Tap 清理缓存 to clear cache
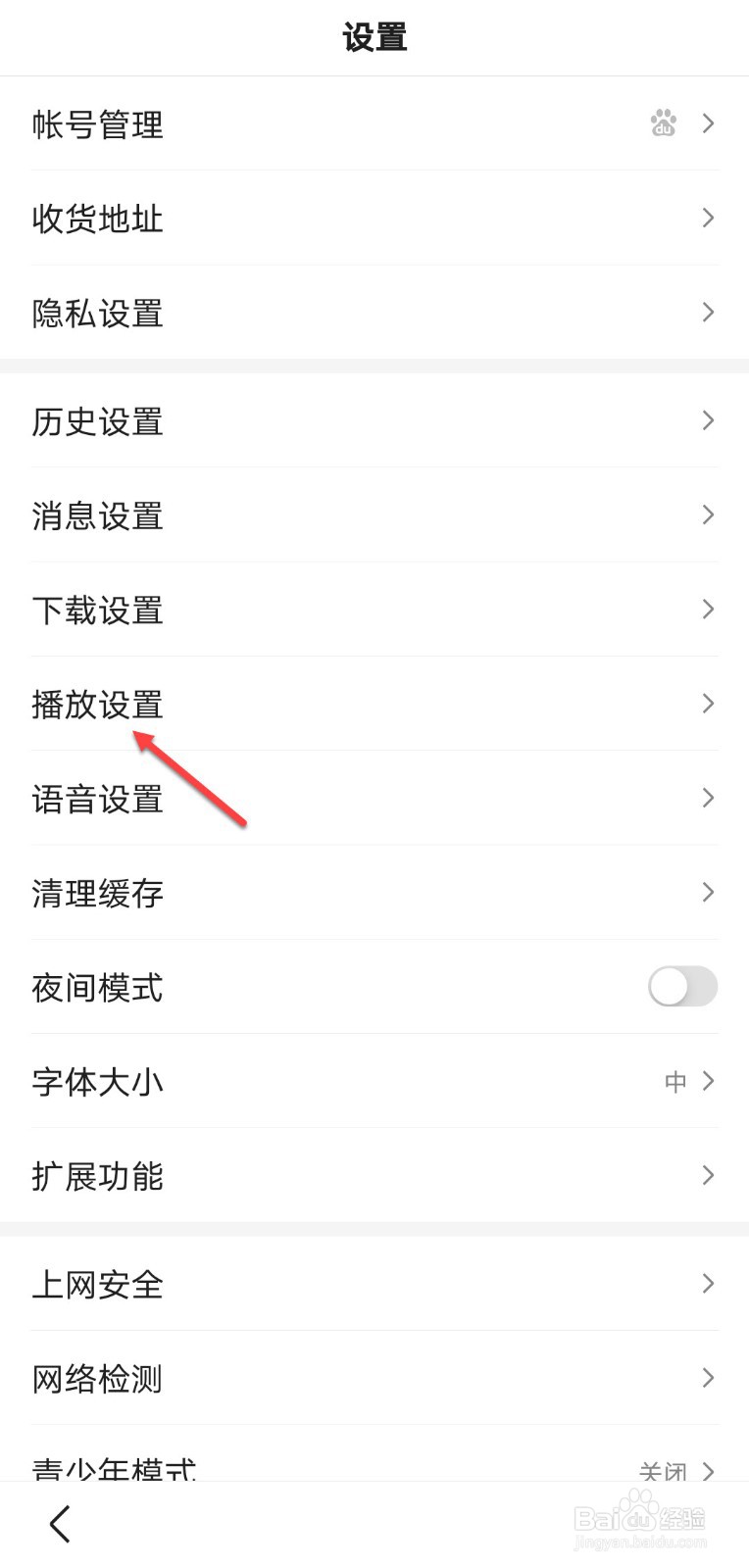The width and height of the screenshot is (749, 1568). (97, 893)
